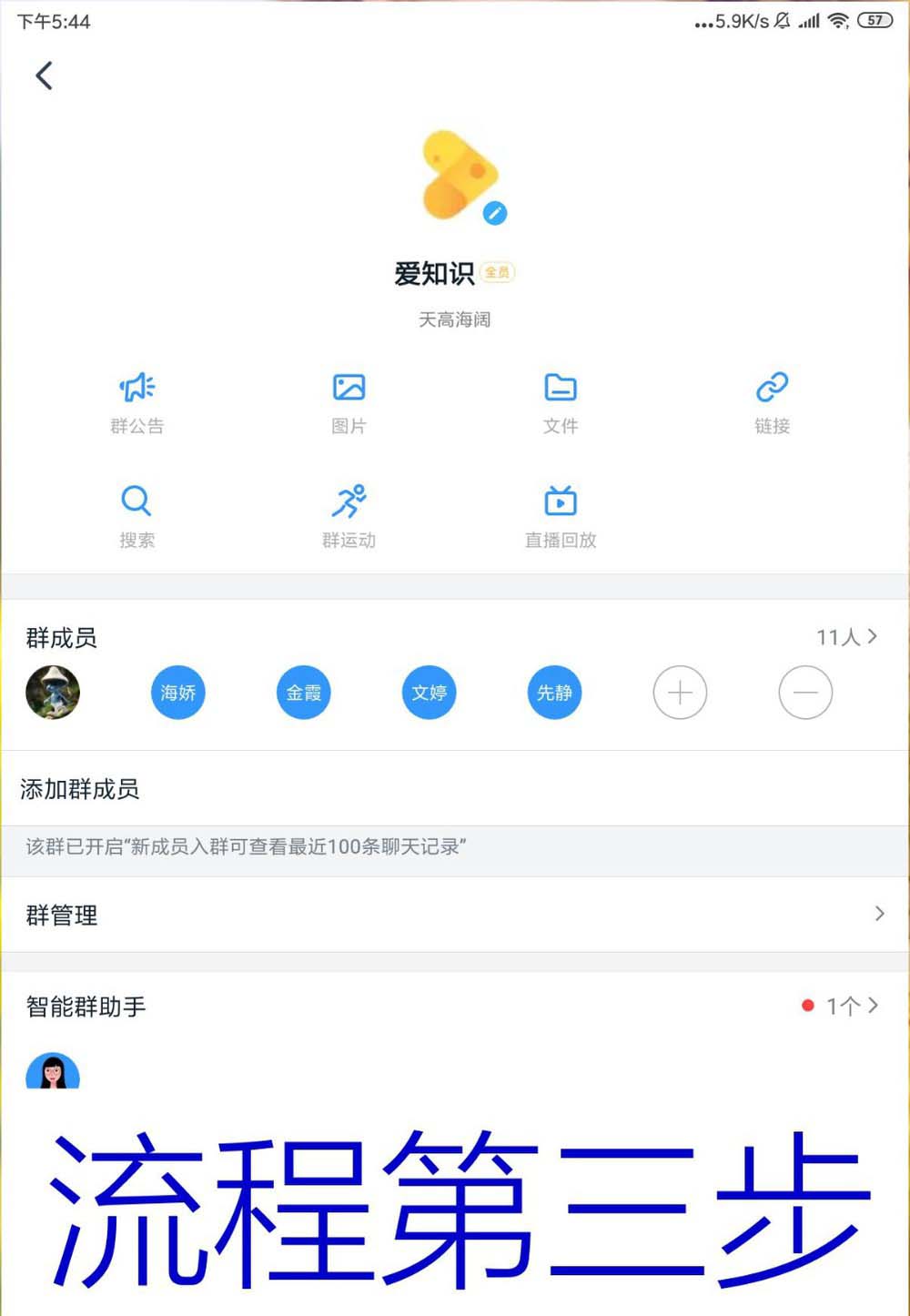910x1316 pixels.
Task: Open 智能群助手 smart assistant settings
Action: 455,1007
